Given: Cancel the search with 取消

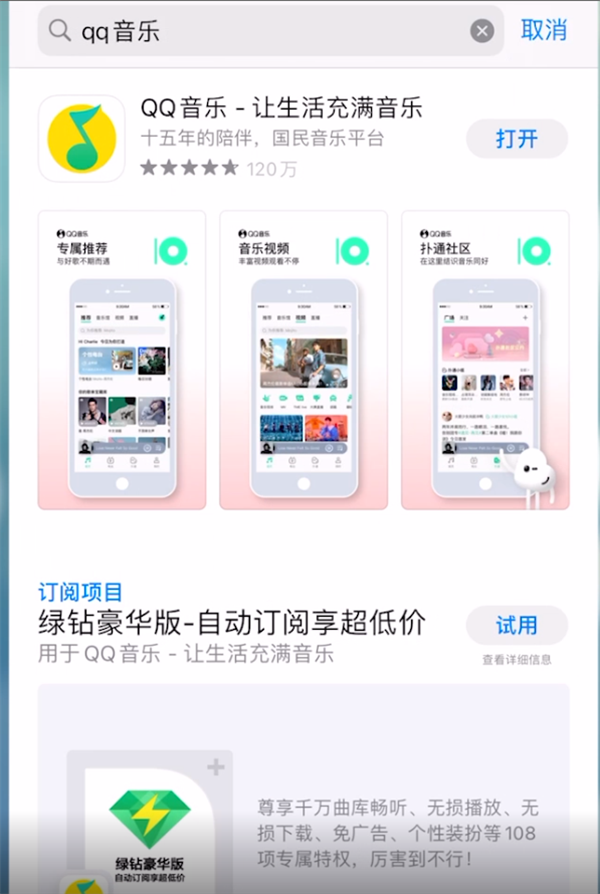Looking at the screenshot, I should tap(544, 30).
